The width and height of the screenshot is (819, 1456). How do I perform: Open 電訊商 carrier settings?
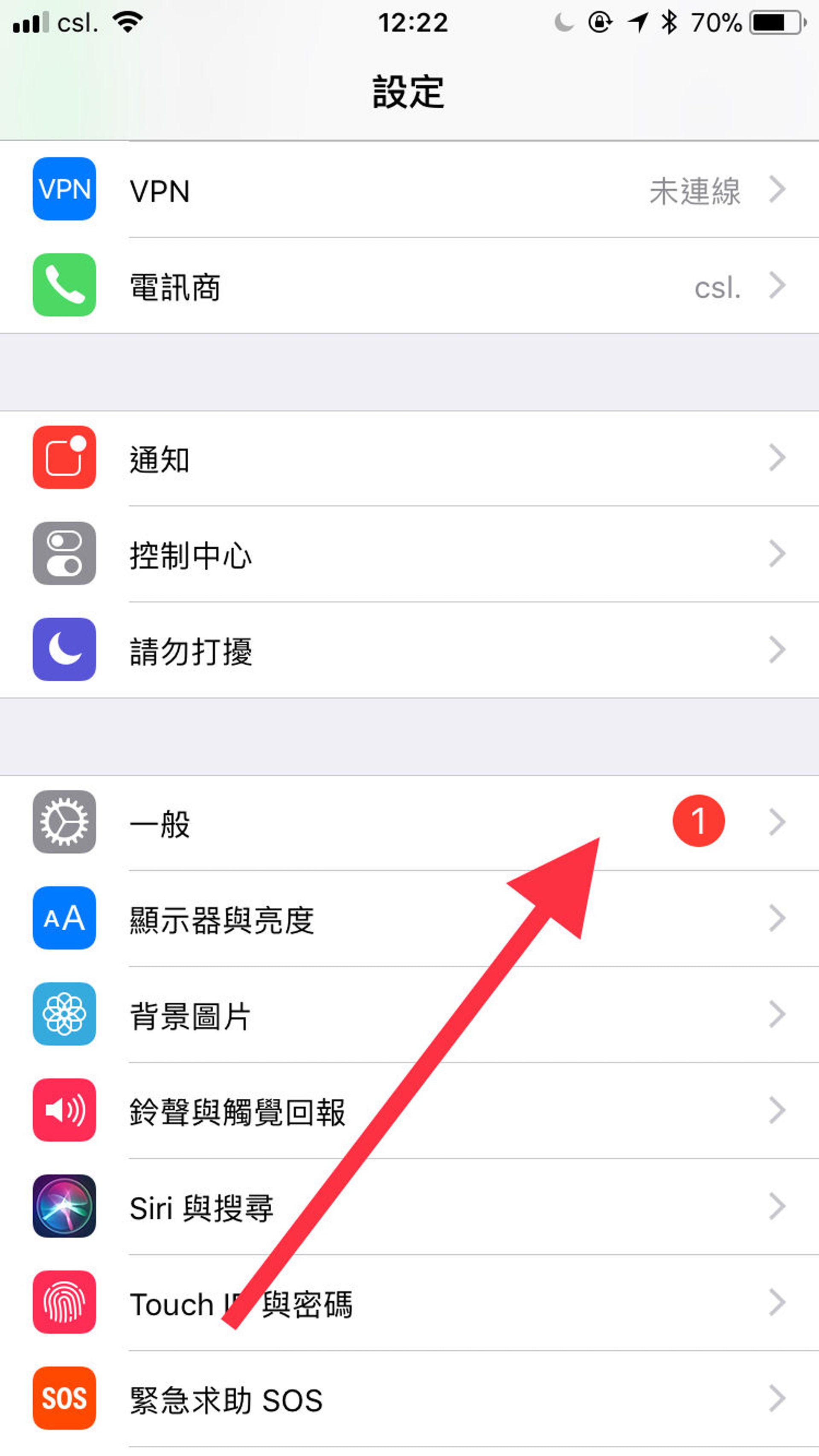(409, 286)
